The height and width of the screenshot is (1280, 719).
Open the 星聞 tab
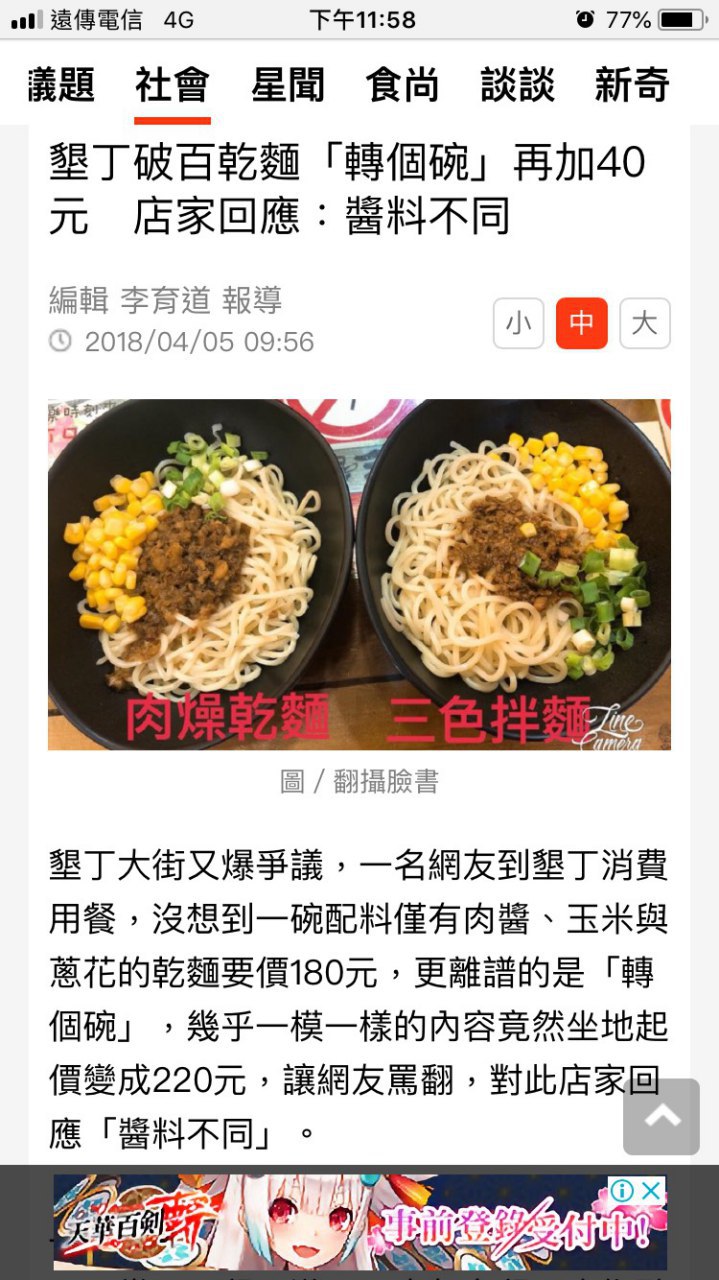288,86
